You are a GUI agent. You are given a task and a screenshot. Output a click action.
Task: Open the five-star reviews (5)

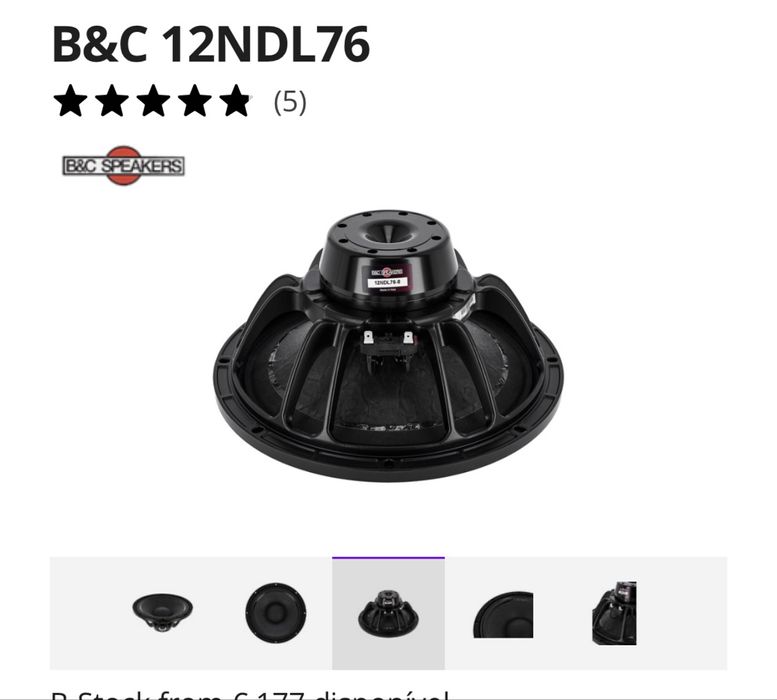coord(180,101)
